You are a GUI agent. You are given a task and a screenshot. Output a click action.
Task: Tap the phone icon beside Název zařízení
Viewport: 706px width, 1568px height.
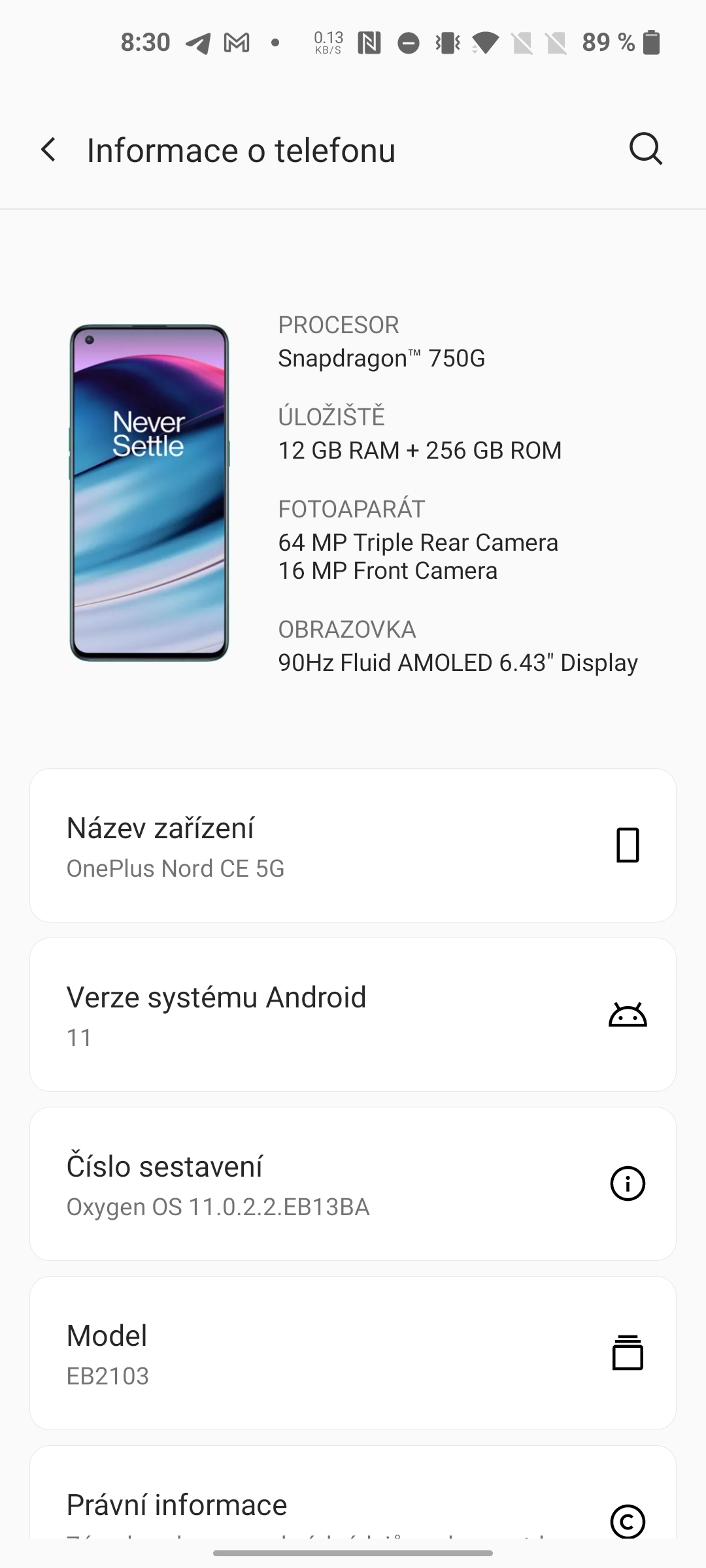pos(628,844)
